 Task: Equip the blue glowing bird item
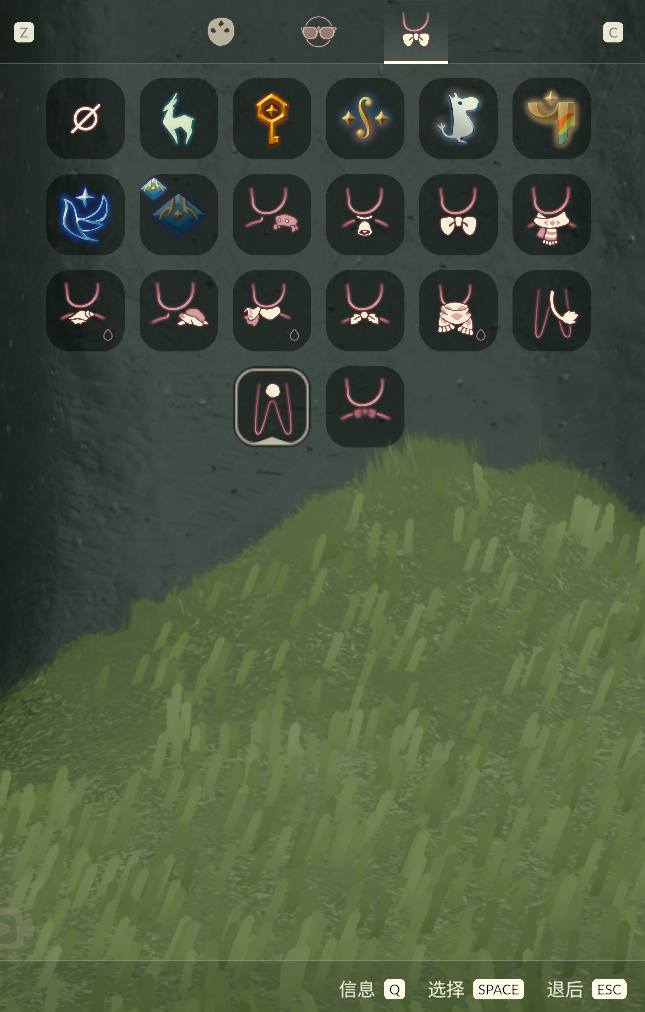point(86,215)
